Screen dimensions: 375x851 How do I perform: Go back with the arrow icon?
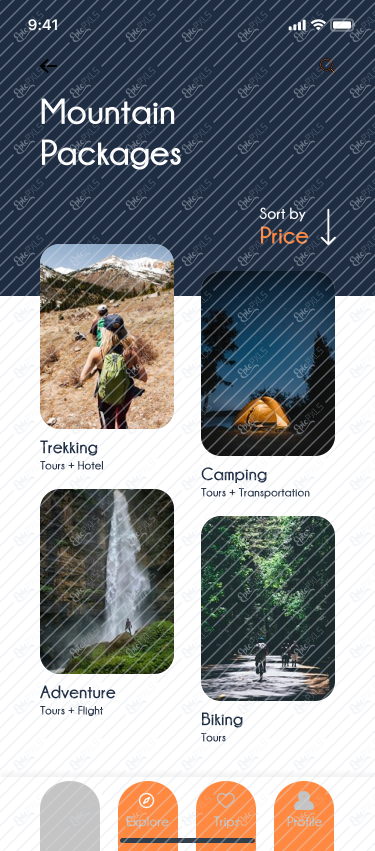tap(48, 66)
